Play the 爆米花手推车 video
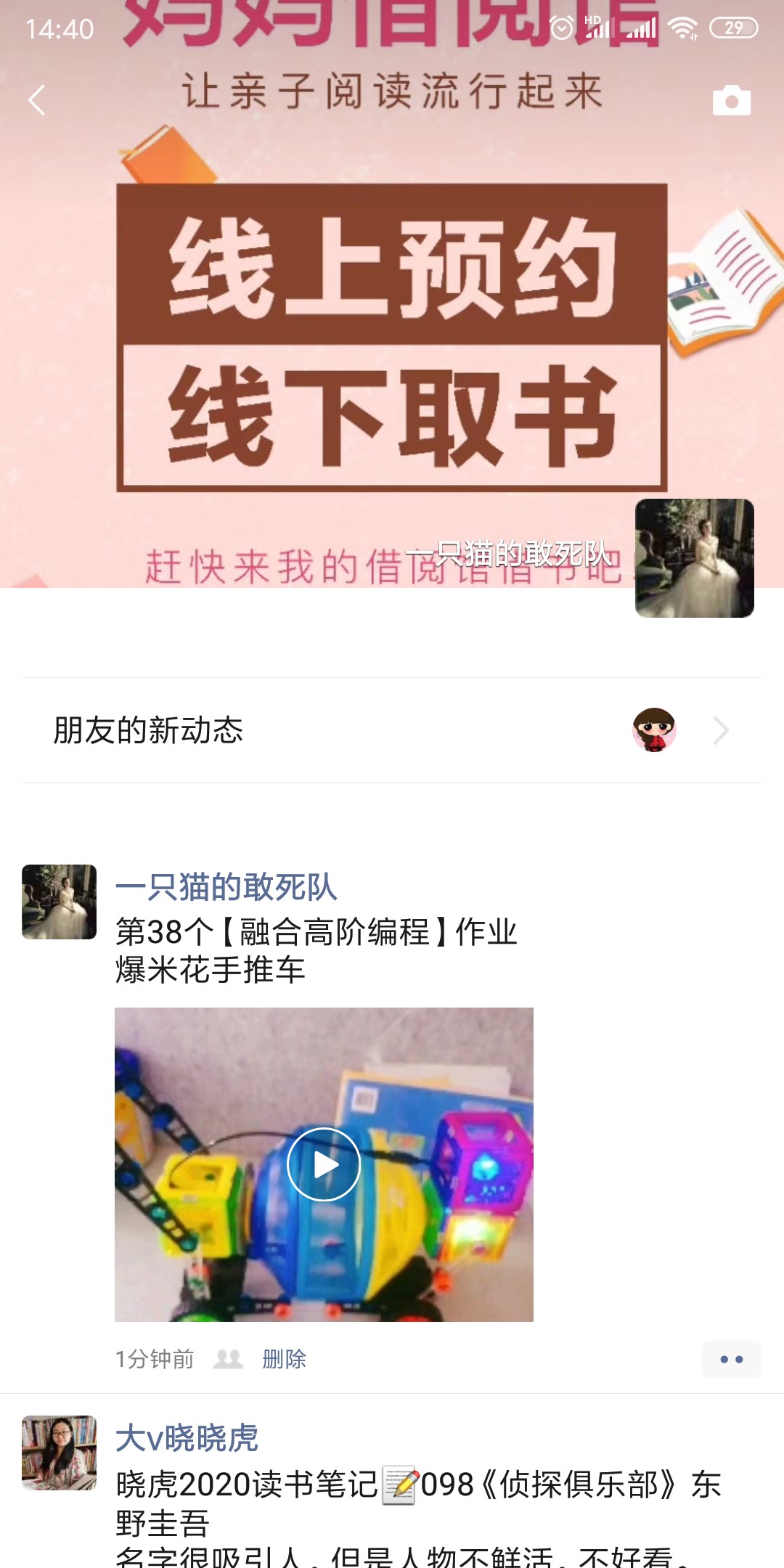The width and height of the screenshot is (784, 1568). [x=324, y=1164]
